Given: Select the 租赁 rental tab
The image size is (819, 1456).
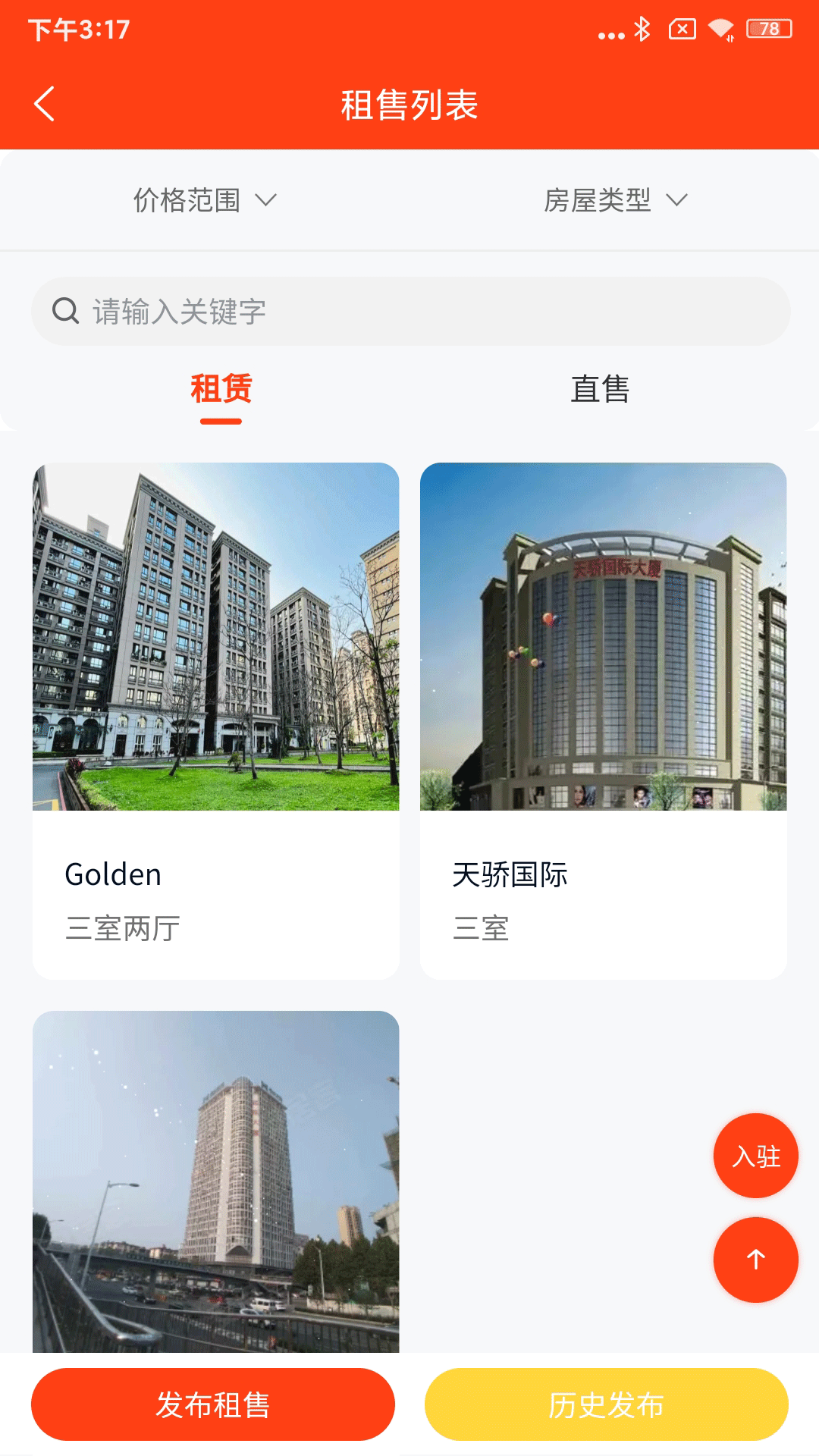Looking at the screenshot, I should tap(221, 390).
